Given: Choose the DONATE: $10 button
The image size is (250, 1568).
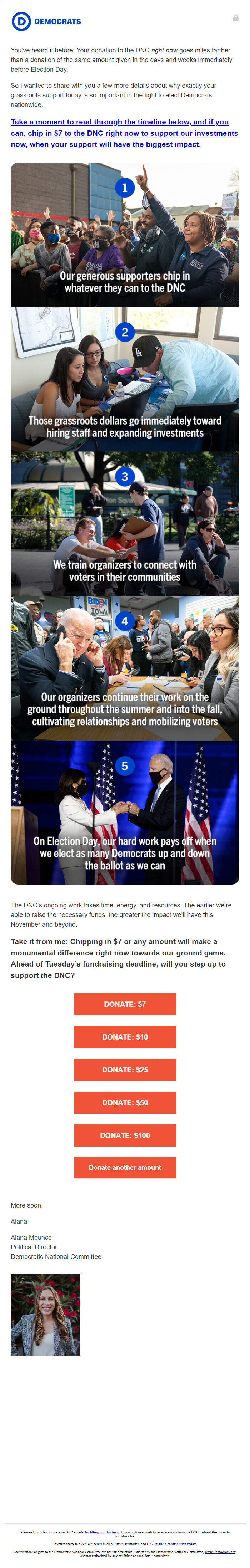Looking at the screenshot, I should pos(124,1037).
